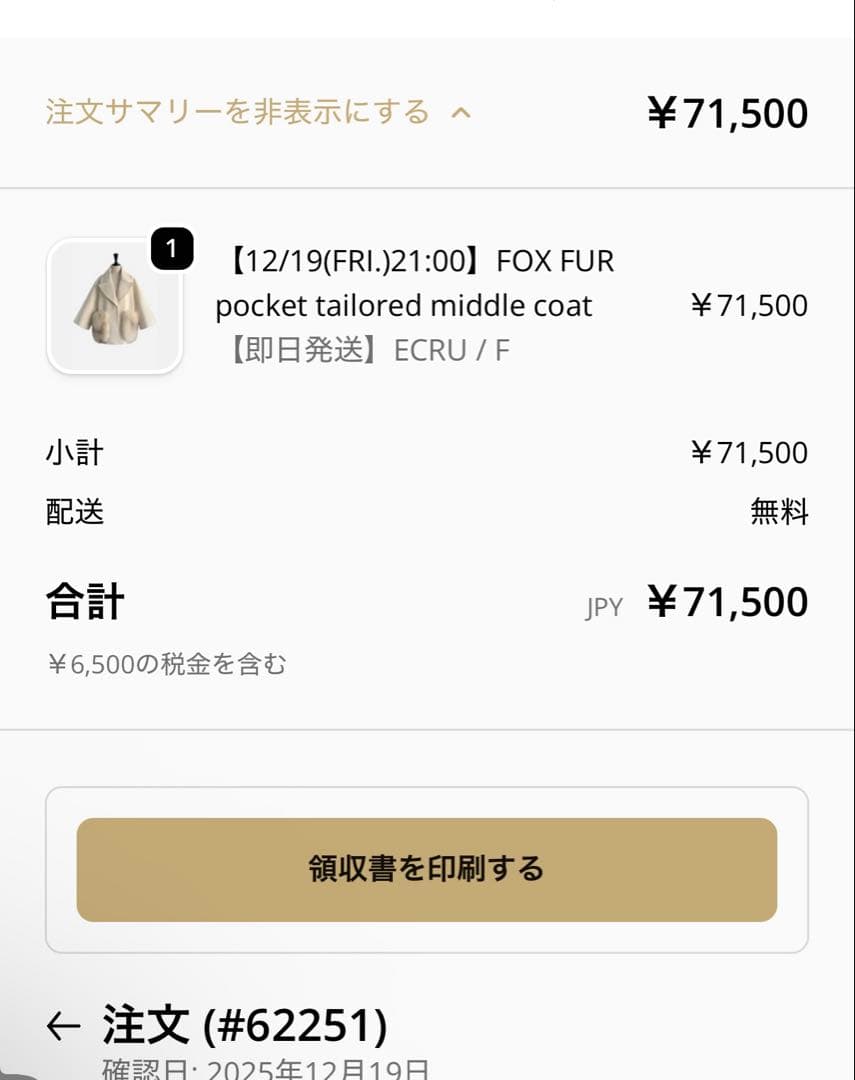The image size is (855, 1080).
Task: Collapse the order summary via 注文サマリーを非表示にする
Action: pos(240,112)
